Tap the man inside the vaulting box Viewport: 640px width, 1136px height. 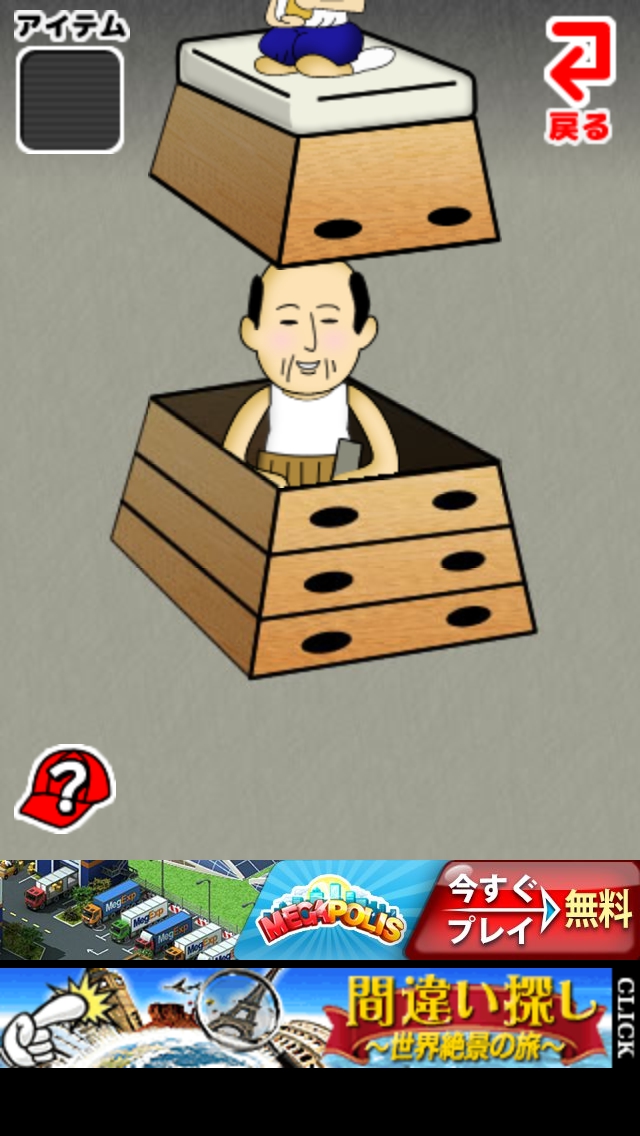[304, 370]
